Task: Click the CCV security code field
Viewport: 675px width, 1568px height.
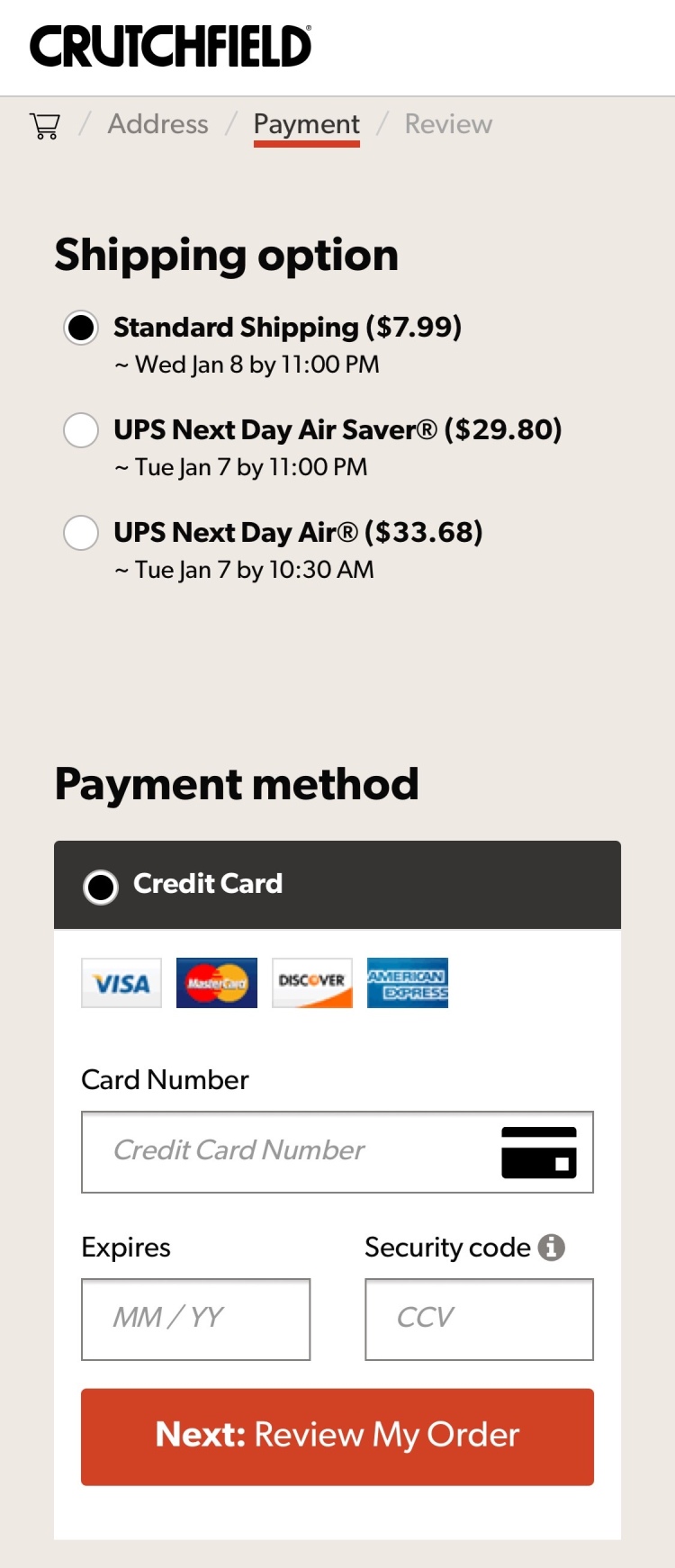Action: click(x=478, y=1319)
